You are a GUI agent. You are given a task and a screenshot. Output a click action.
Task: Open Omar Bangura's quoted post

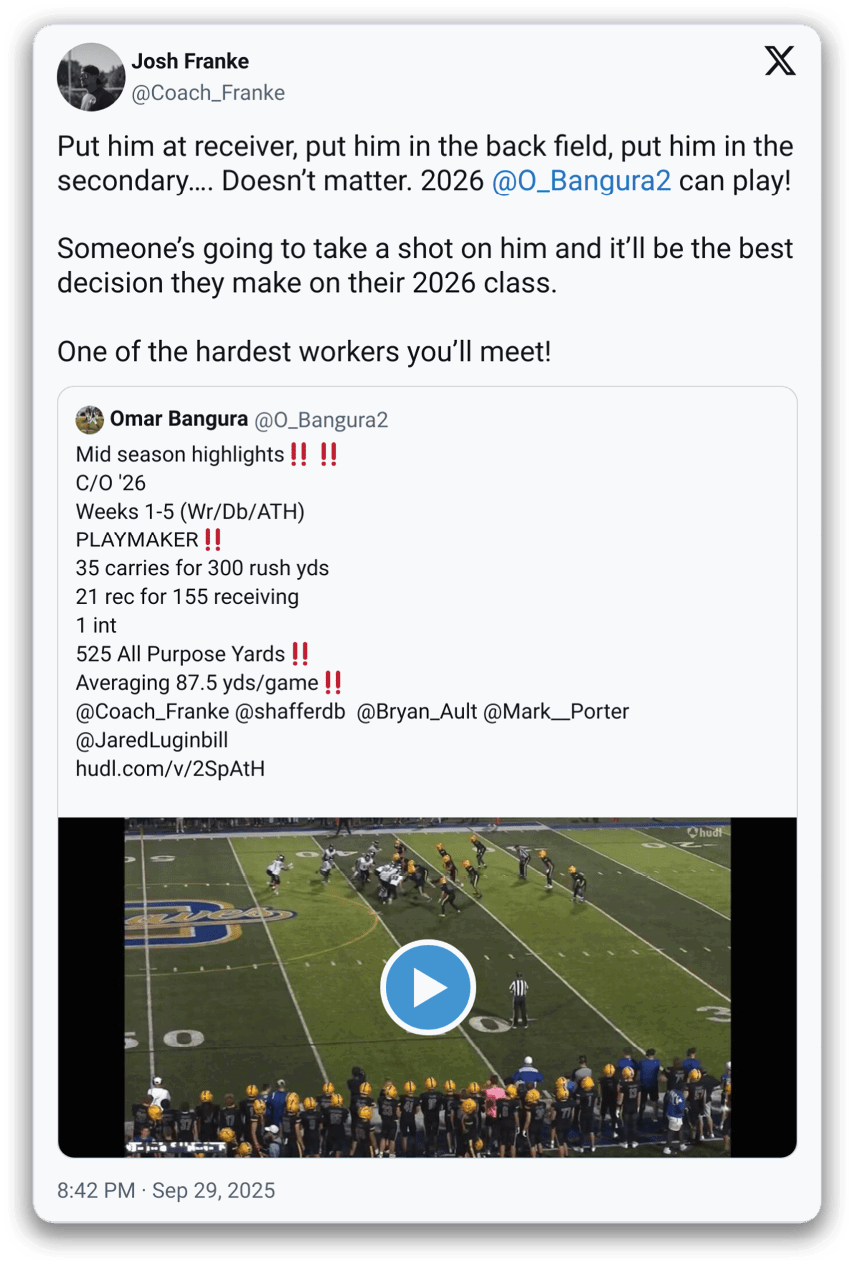point(426,597)
